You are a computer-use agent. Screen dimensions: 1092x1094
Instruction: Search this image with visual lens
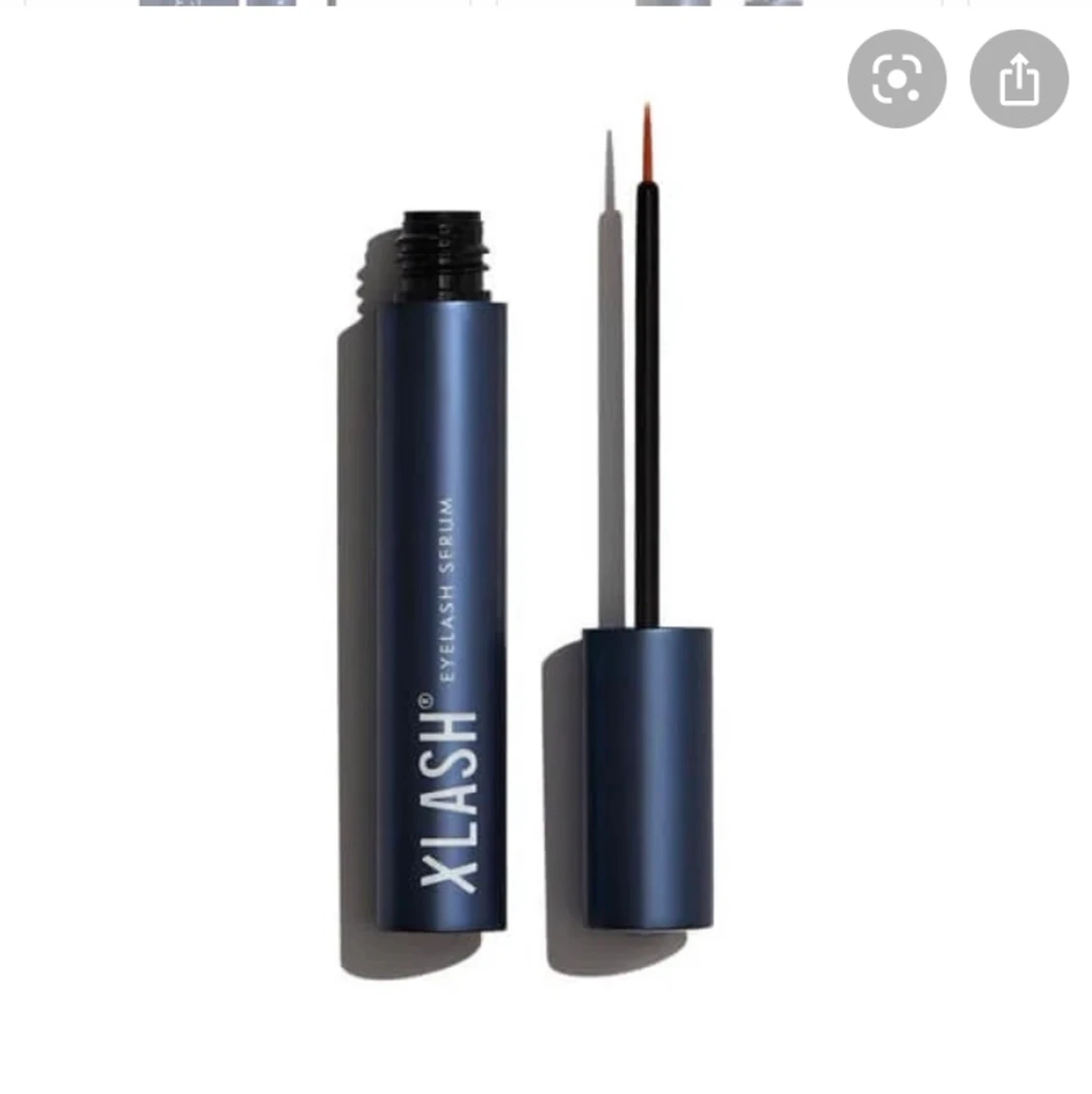[896, 79]
